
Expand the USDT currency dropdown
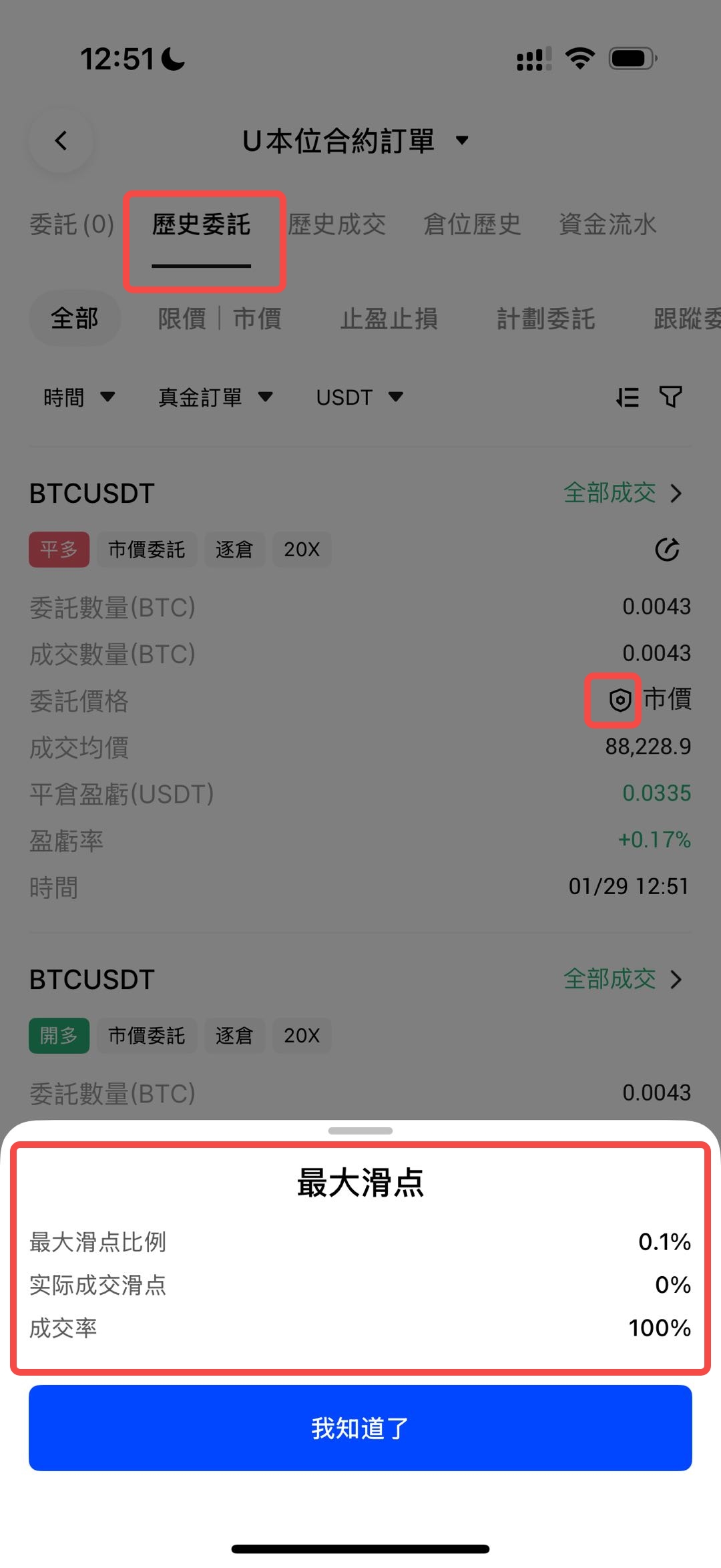coord(358,397)
